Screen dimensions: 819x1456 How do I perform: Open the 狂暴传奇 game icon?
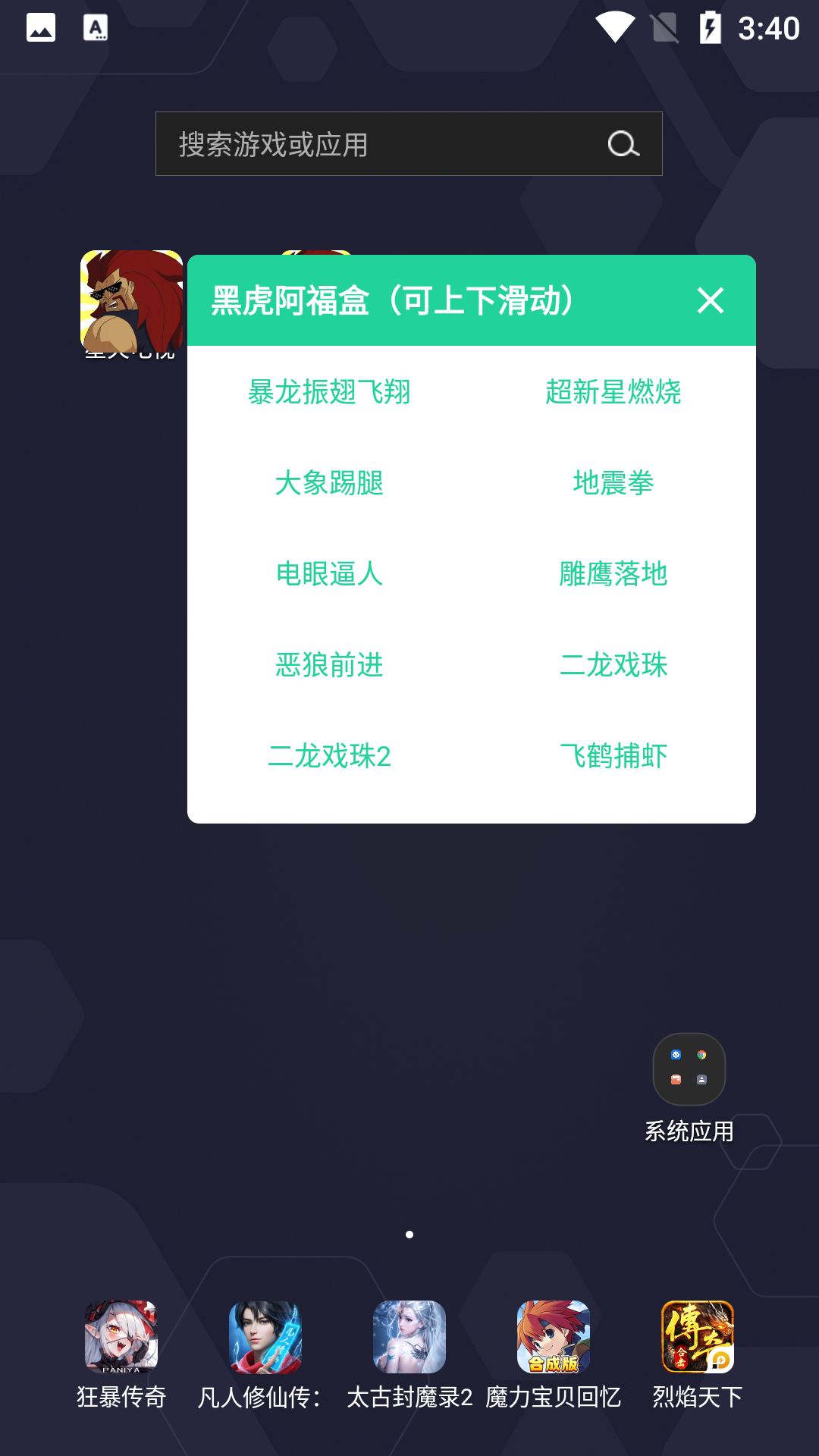122,1337
